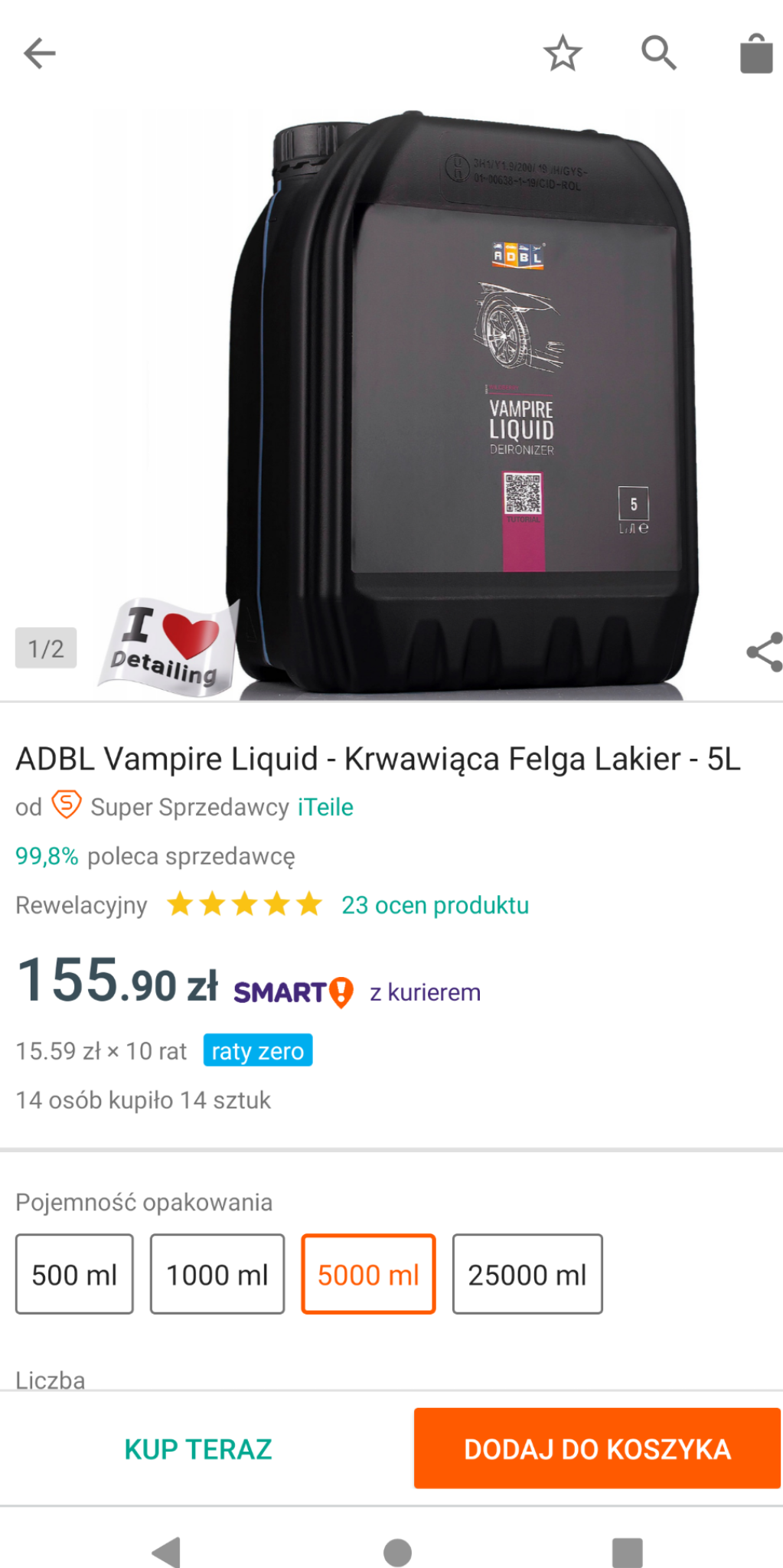Open search magnifier icon
783x1568 pixels.
(x=659, y=54)
